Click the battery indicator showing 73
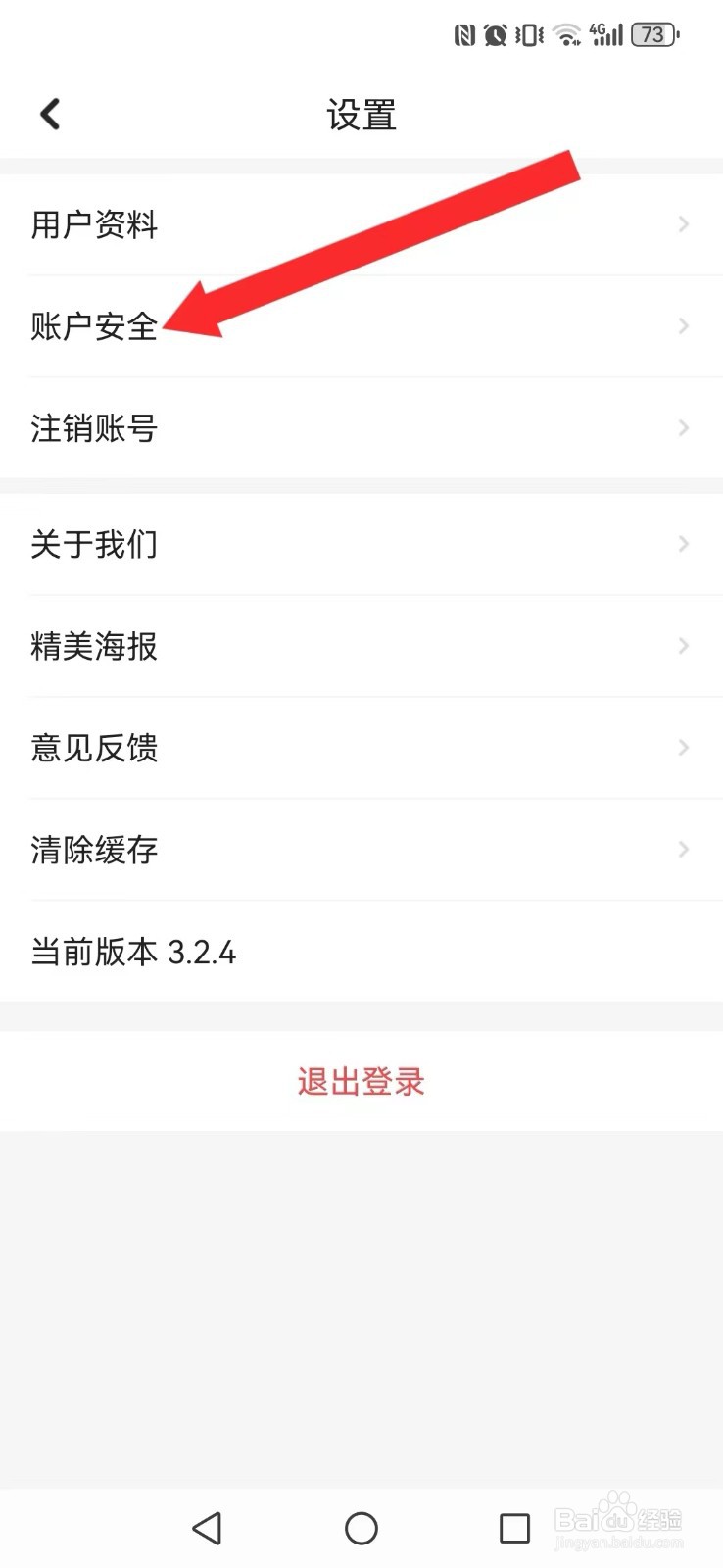The height and width of the screenshot is (1568, 723). [652, 34]
